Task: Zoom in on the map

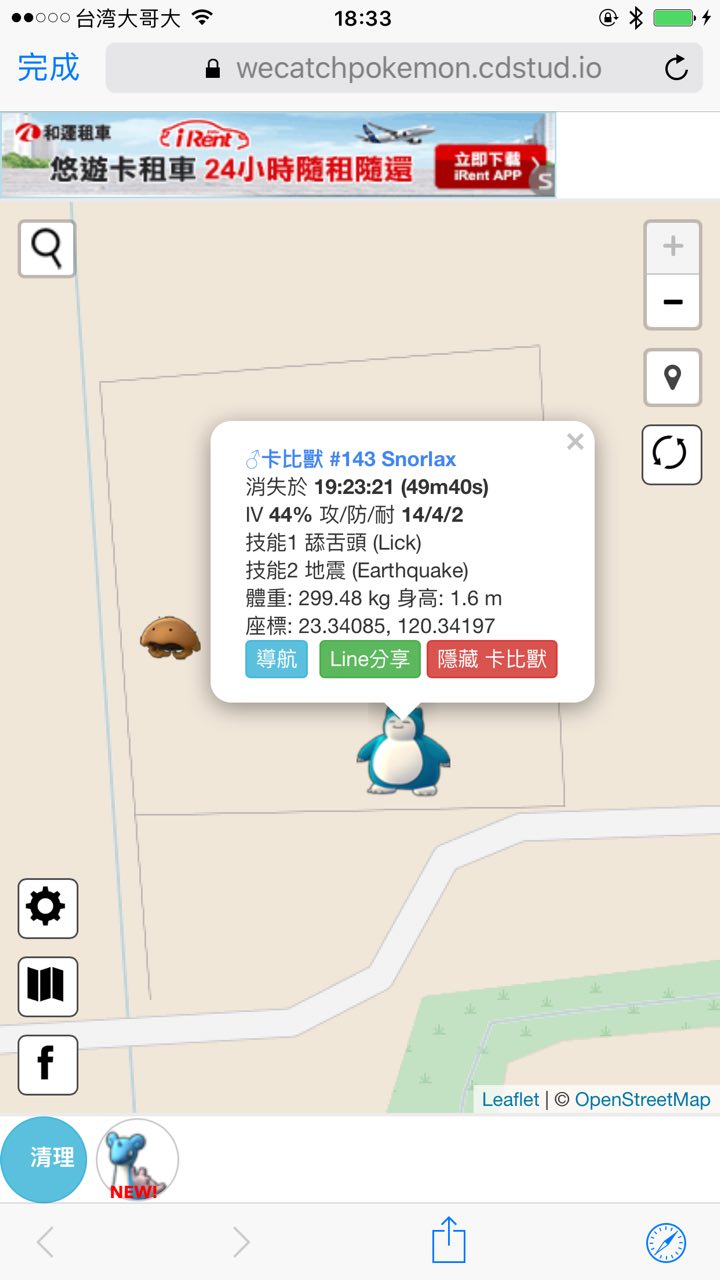Action: pos(673,246)
